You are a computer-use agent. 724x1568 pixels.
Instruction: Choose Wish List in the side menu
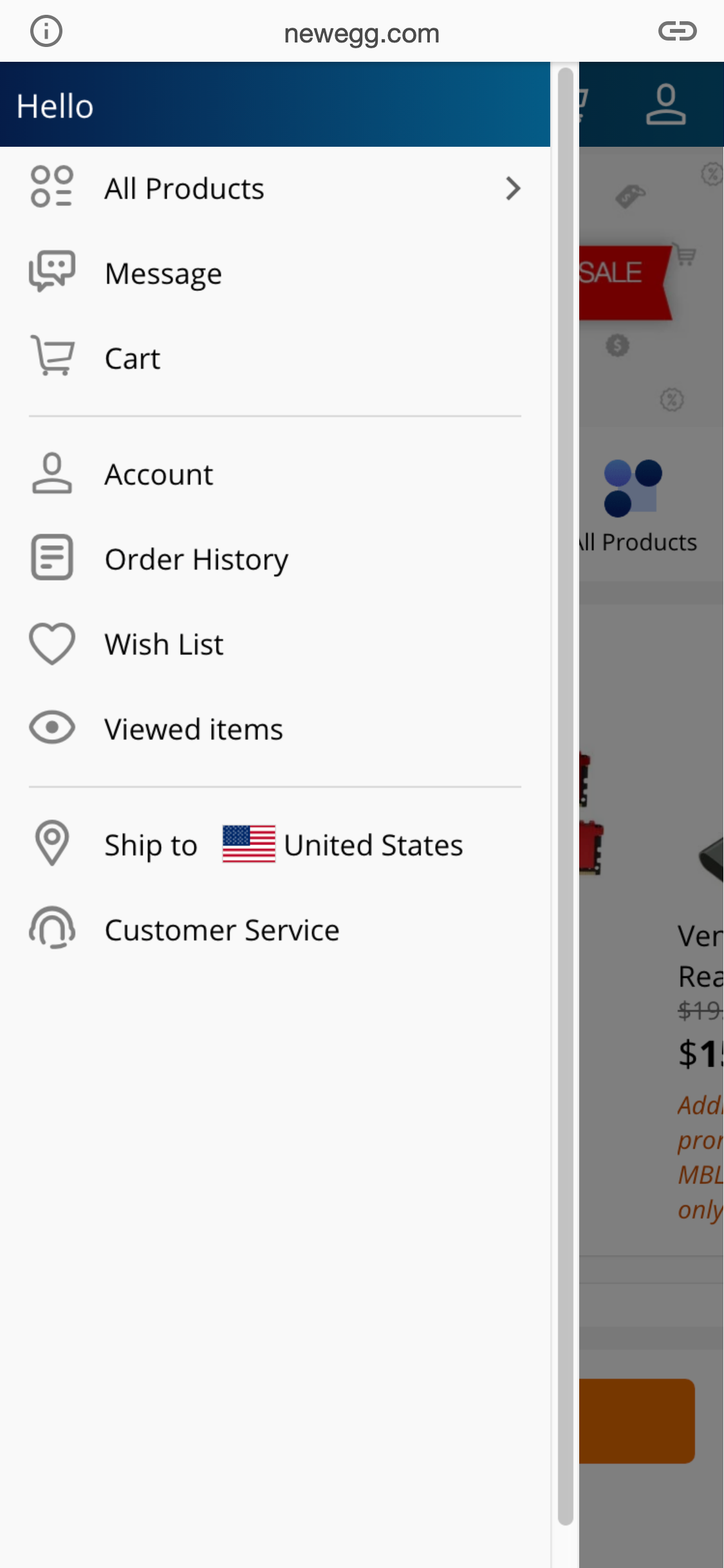163,644
